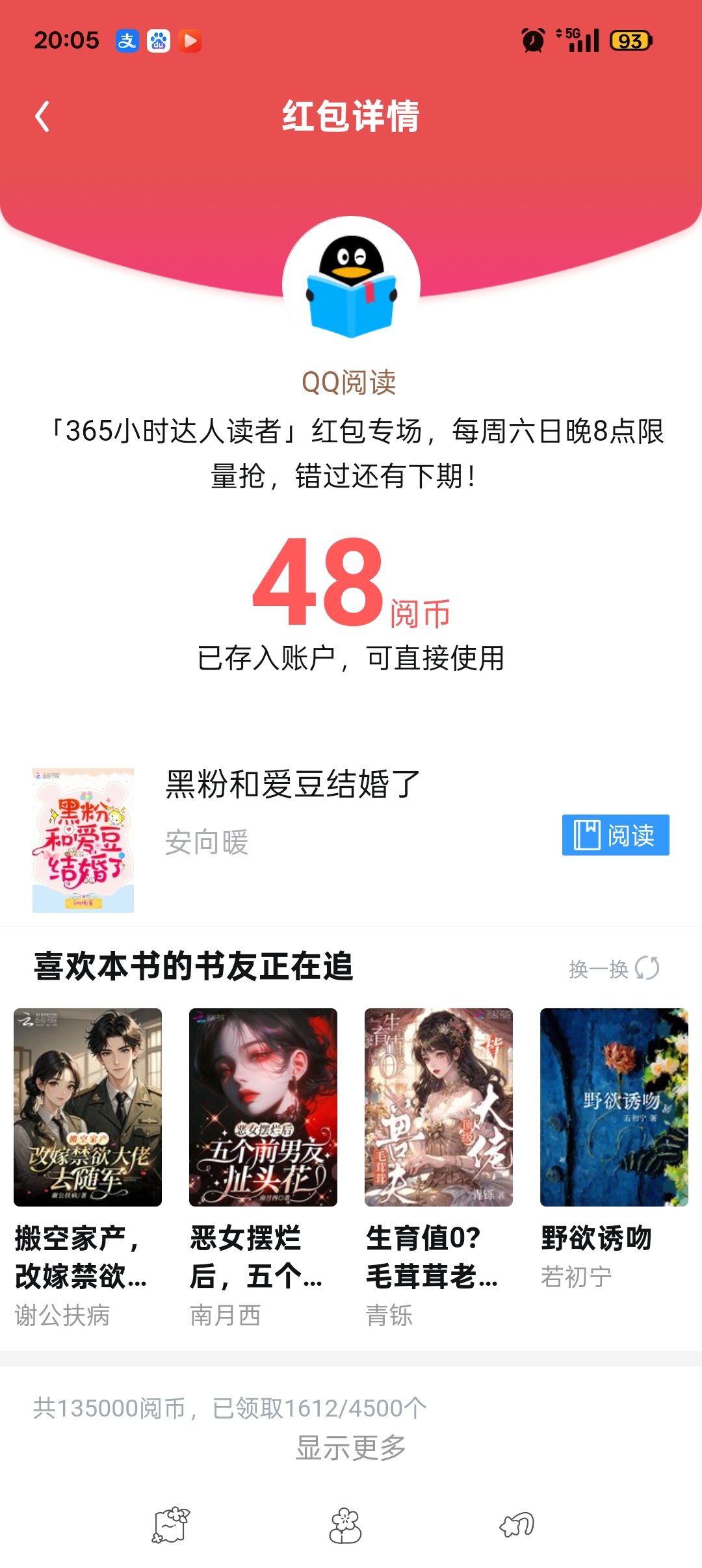The image size is (702, 1568).
Task: Tap 显示更多 to expand list
Action: click(351, 1448)
